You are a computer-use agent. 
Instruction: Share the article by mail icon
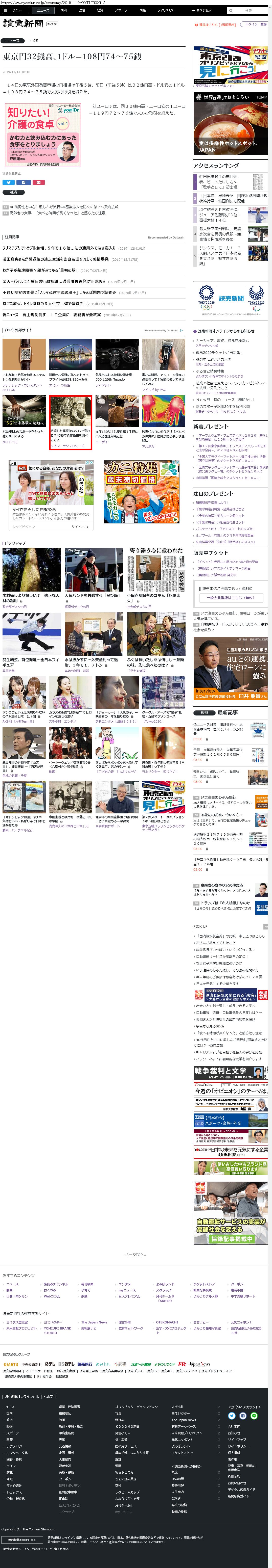point(38,182)
